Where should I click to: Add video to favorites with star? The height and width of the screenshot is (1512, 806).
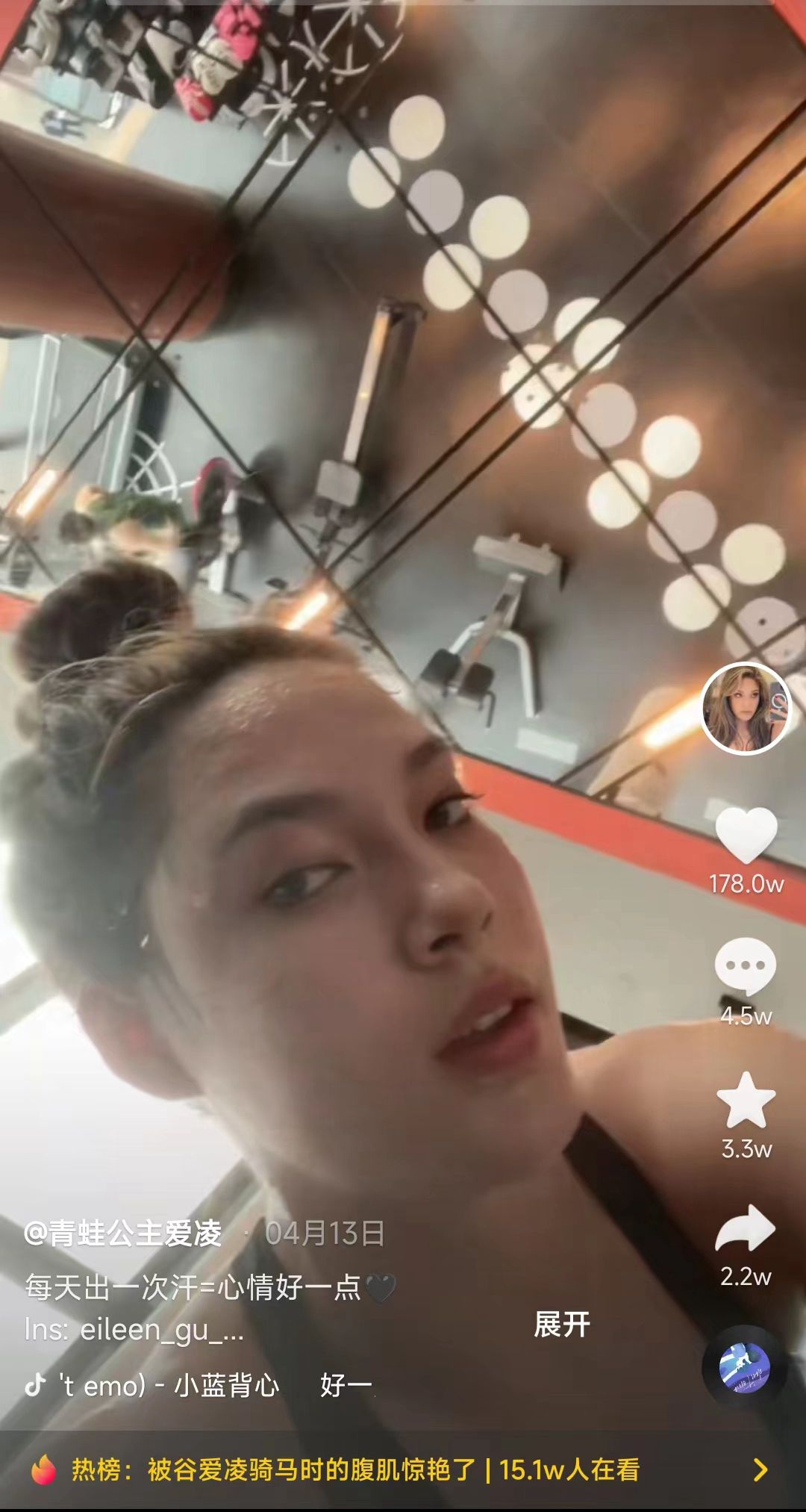click(x=746, y=1100)
